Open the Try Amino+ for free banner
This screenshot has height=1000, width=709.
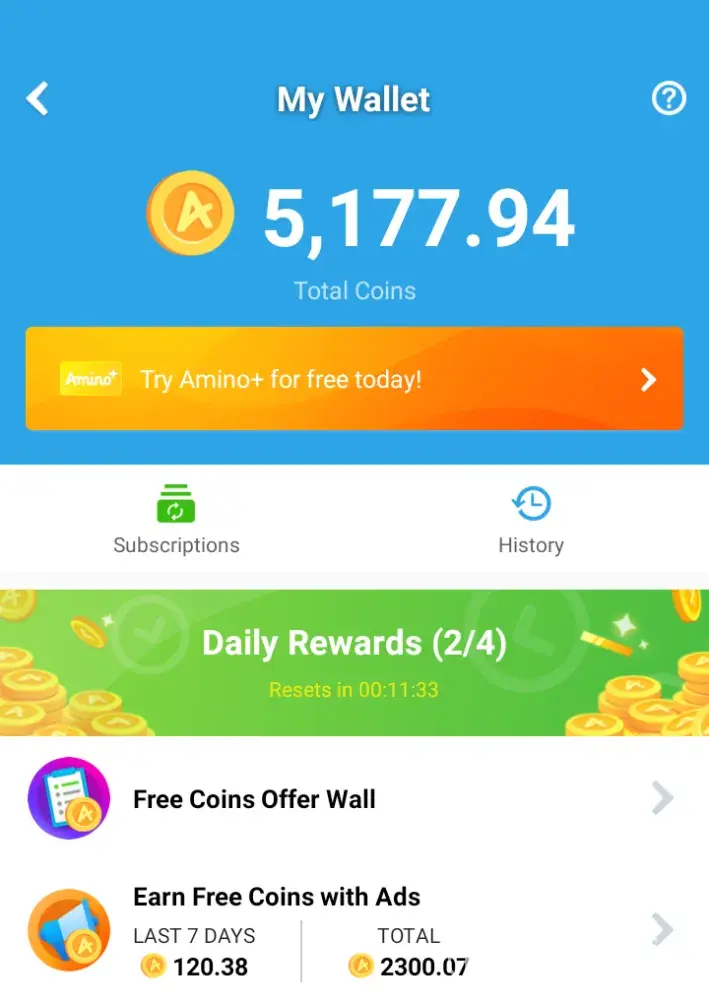click(x=354, y=379)
